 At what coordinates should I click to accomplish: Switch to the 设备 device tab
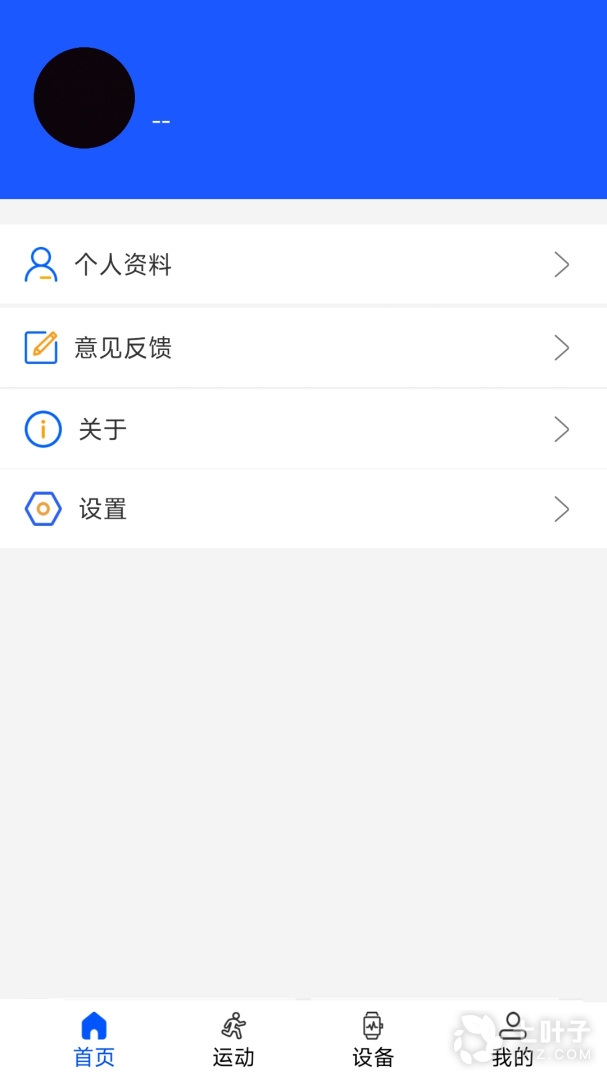(373, 1039)
